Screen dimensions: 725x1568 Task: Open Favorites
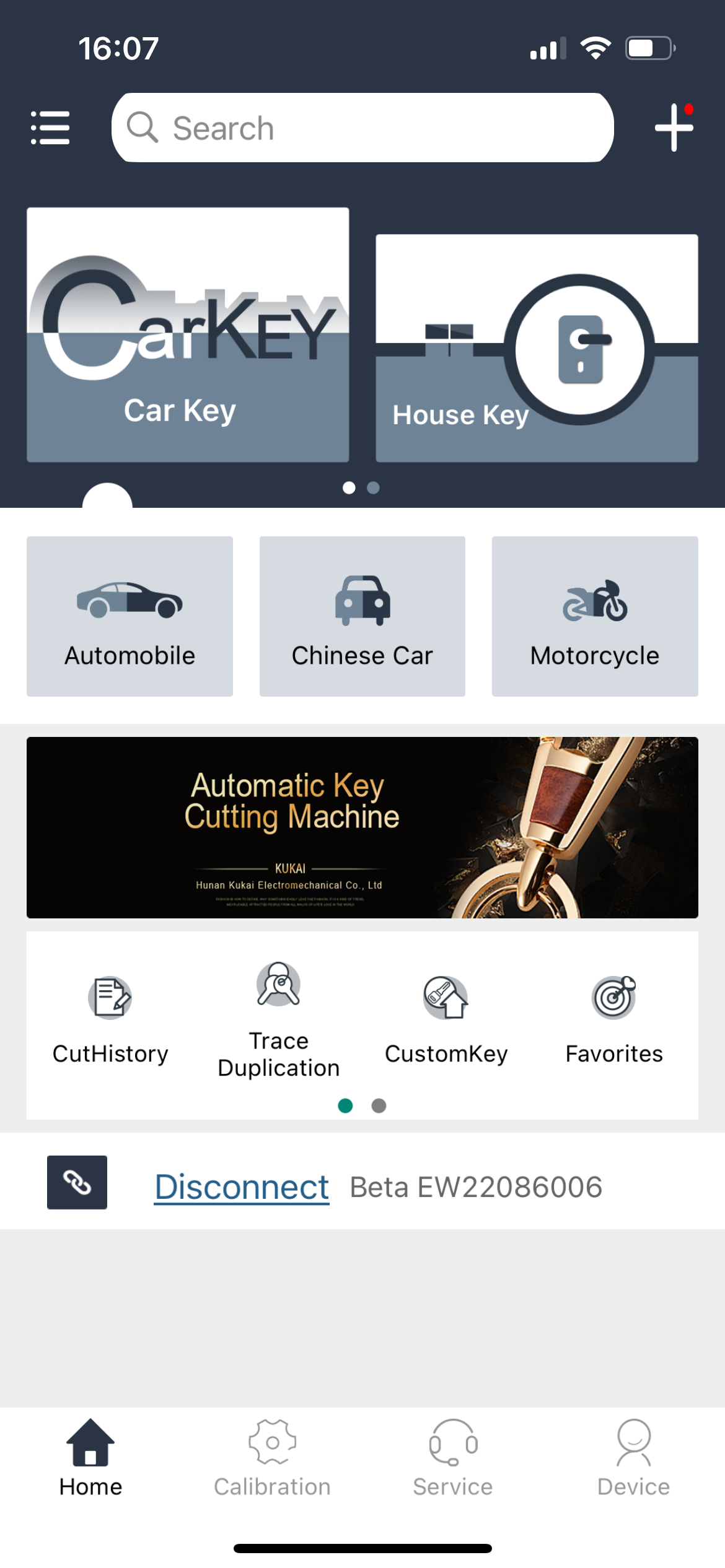click(x=614, y=1019)
